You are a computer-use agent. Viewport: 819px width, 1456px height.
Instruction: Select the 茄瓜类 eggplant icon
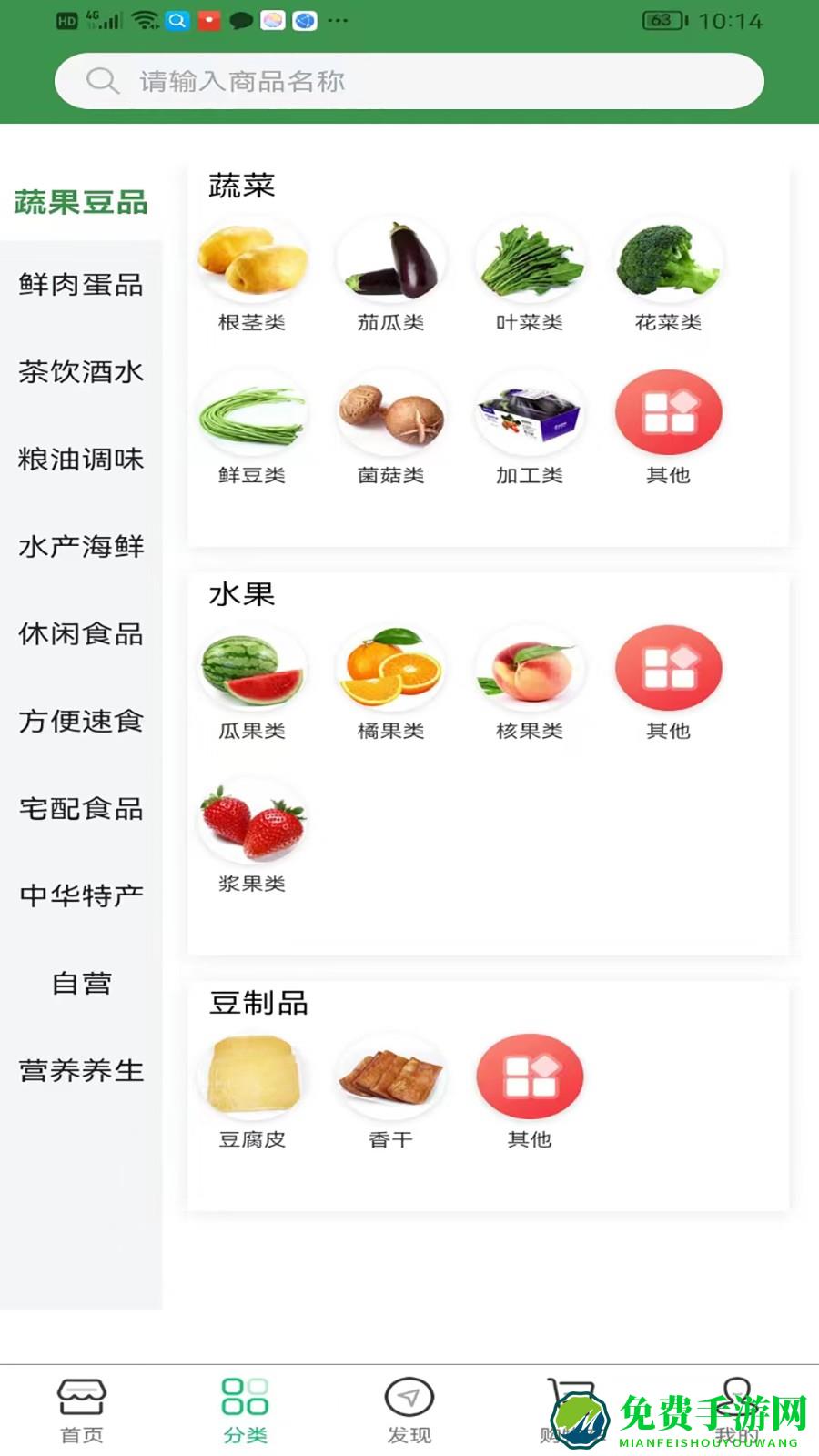click(391, 261)
